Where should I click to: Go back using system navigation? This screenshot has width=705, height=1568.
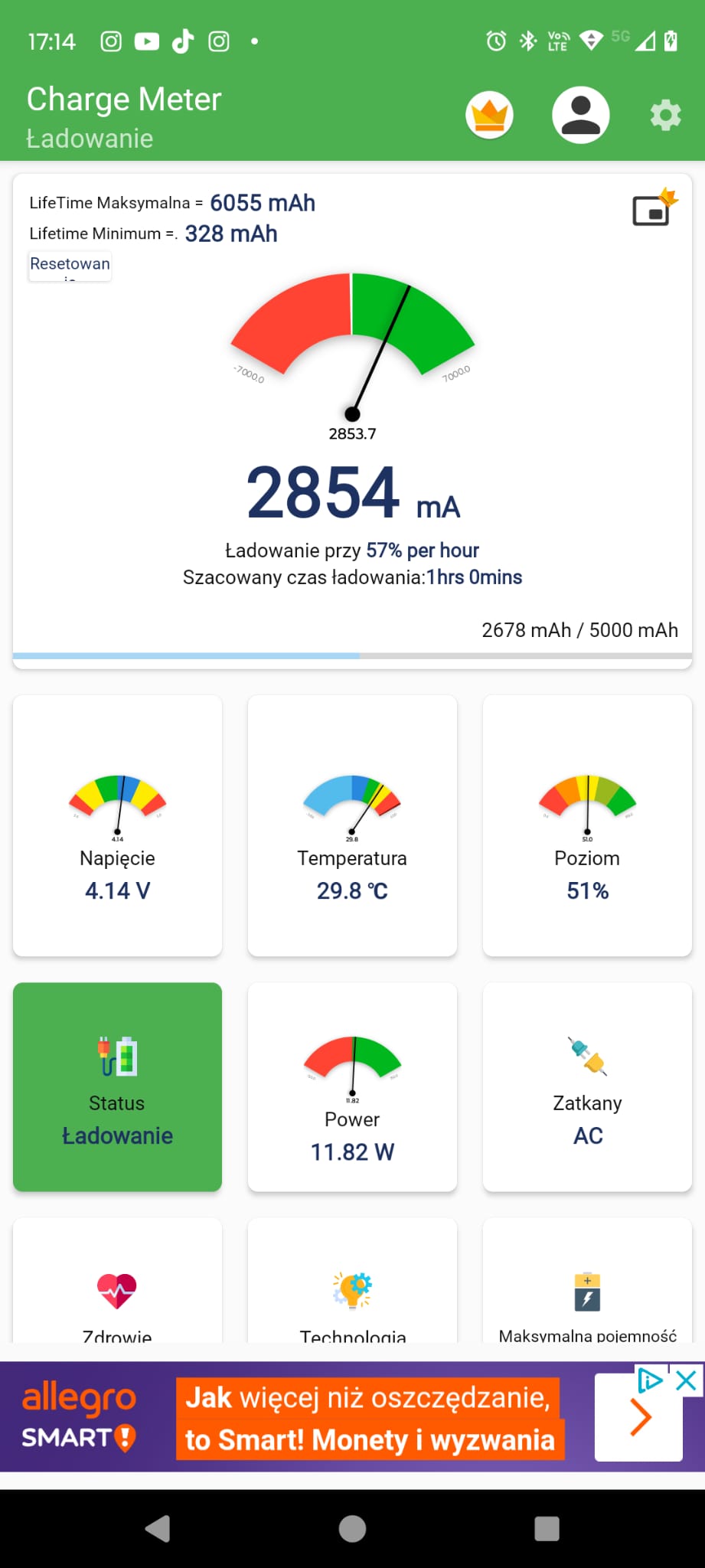tap(158, 1528)
